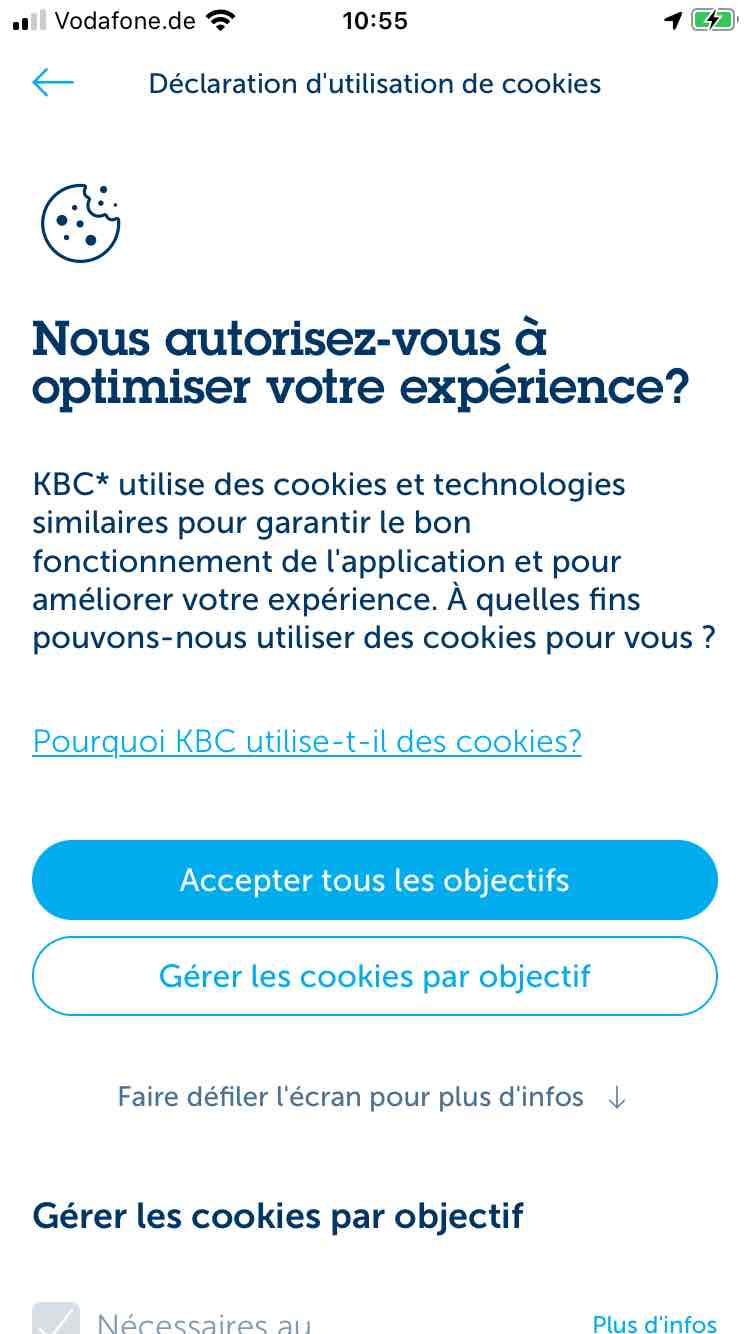Image resolution: width=750 pixels, height=1334 pixels.
Task: Open "Plus d'infos" next to Nécessaires
Action: [x=655, y=1322]
